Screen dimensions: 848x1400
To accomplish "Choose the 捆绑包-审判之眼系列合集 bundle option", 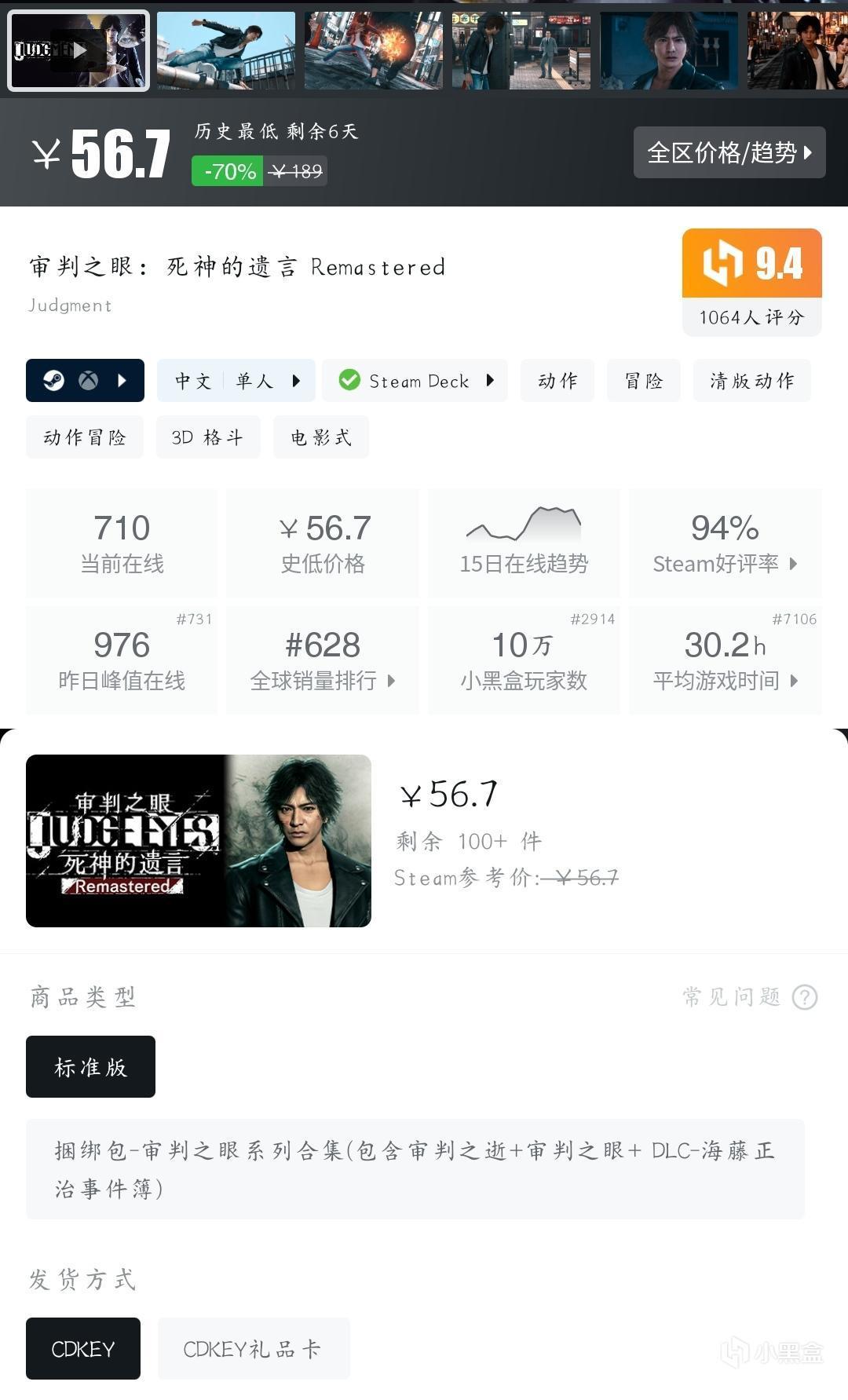I will (415, 1169).
